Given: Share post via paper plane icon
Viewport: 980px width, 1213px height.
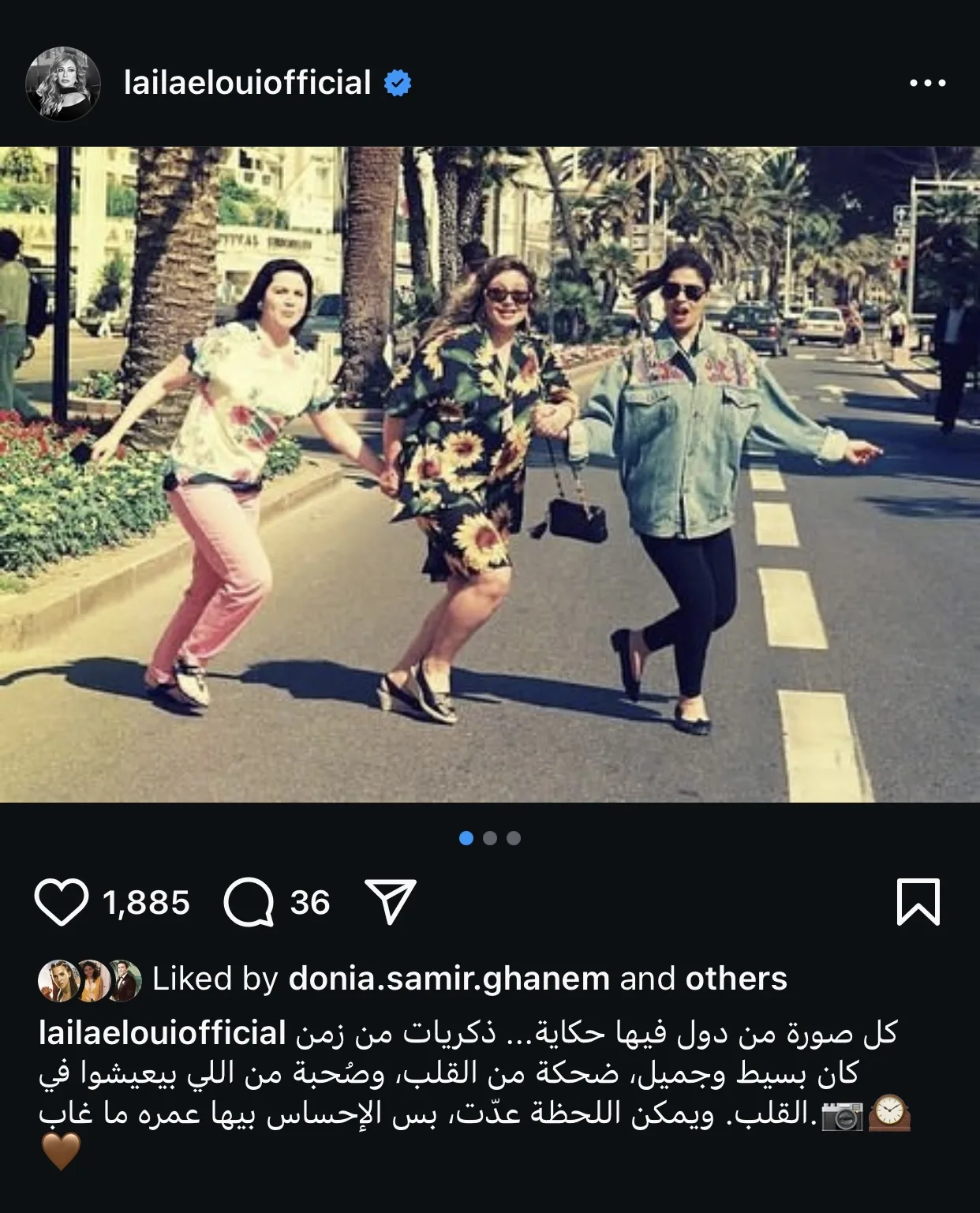Looking at the screenshot, I should (x=390, y=902).
